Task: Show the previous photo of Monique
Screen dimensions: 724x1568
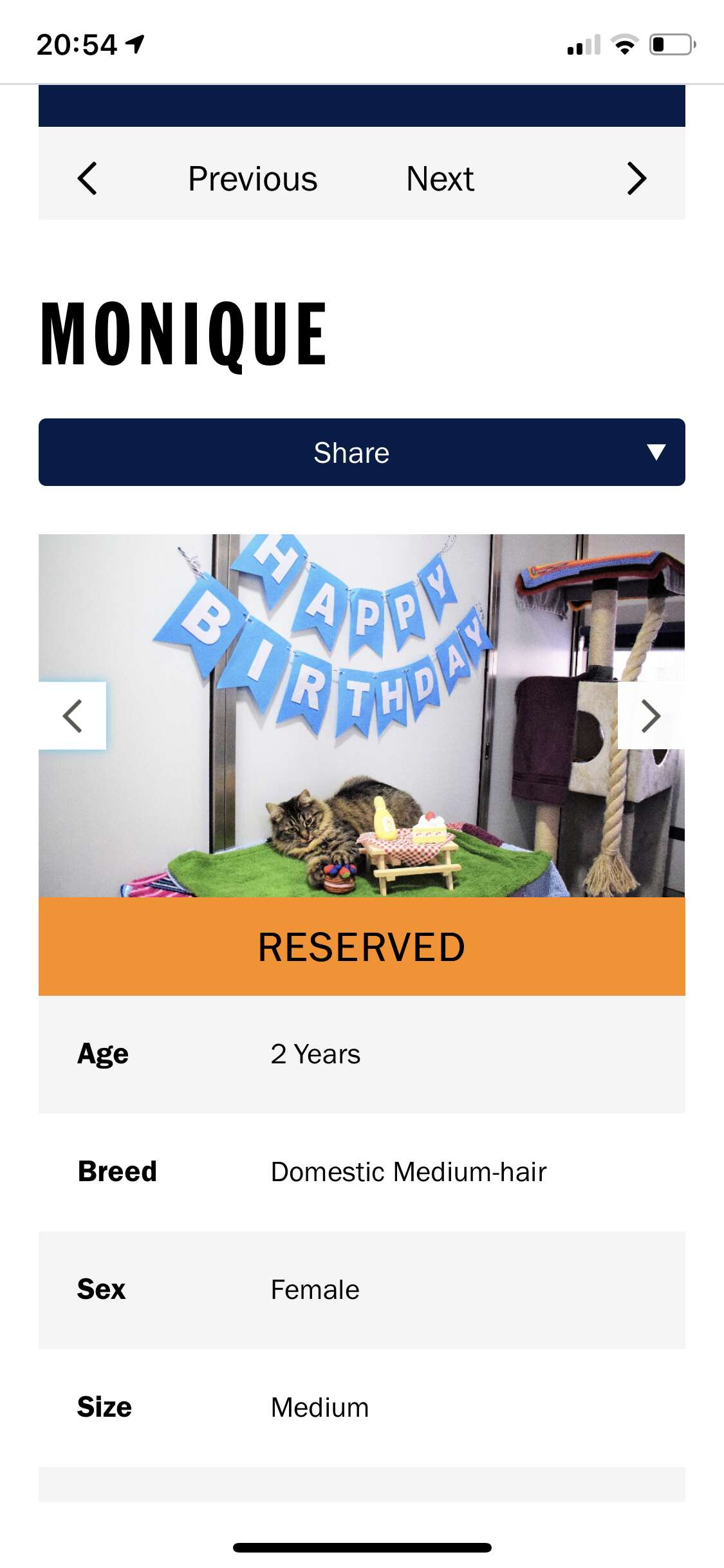Action: click(x=72, y=715)
